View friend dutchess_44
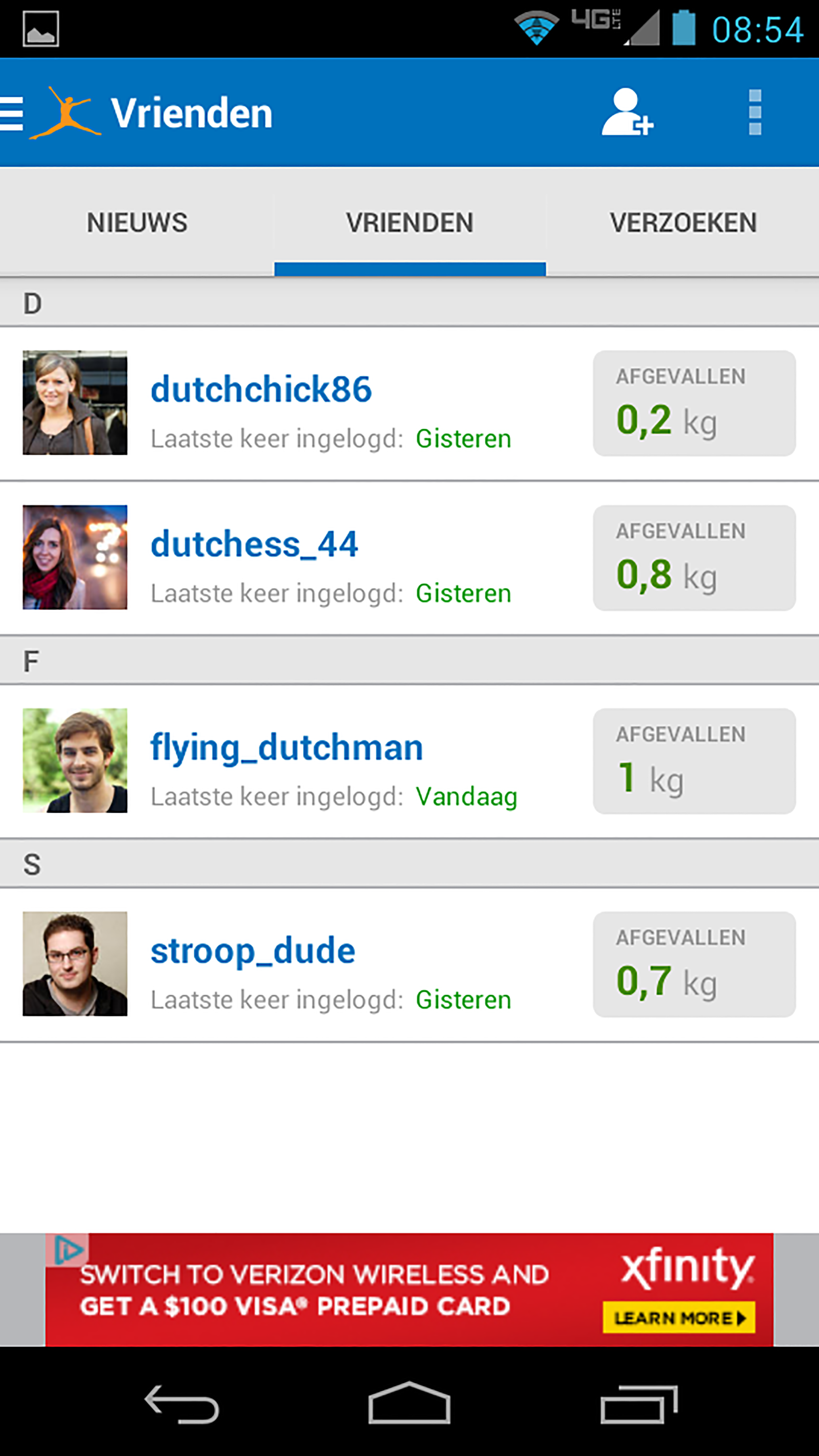Screen dimensions: 819x1456 pos(409,558)
